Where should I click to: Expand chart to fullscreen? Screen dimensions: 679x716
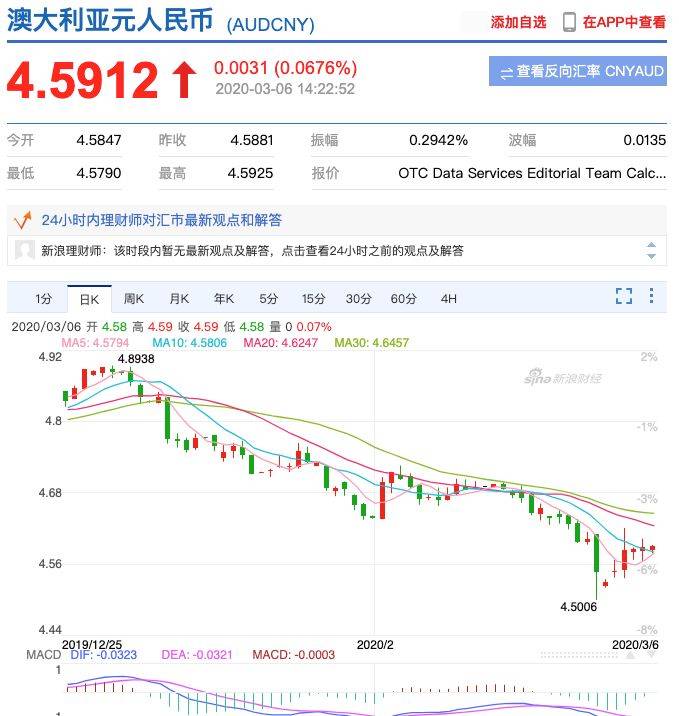pyautogui.click(x=624, y=296)
